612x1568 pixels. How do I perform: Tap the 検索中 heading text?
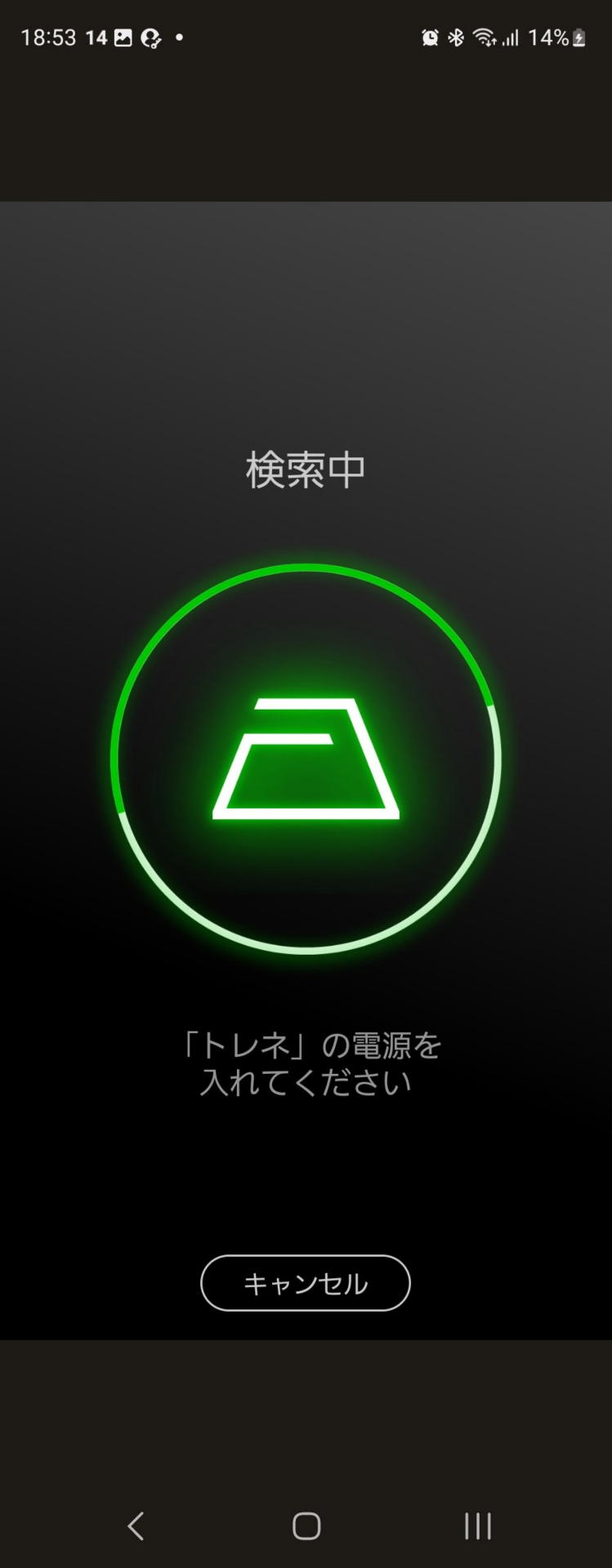click(306, 468)
